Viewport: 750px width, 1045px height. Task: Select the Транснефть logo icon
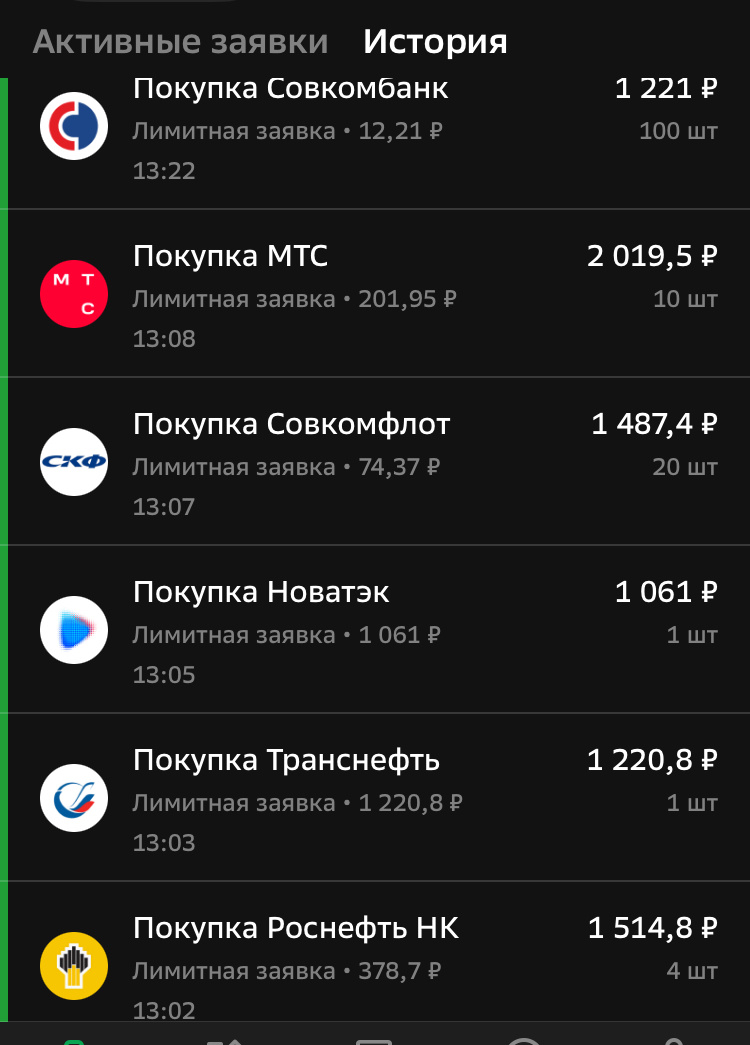[73, 798]
